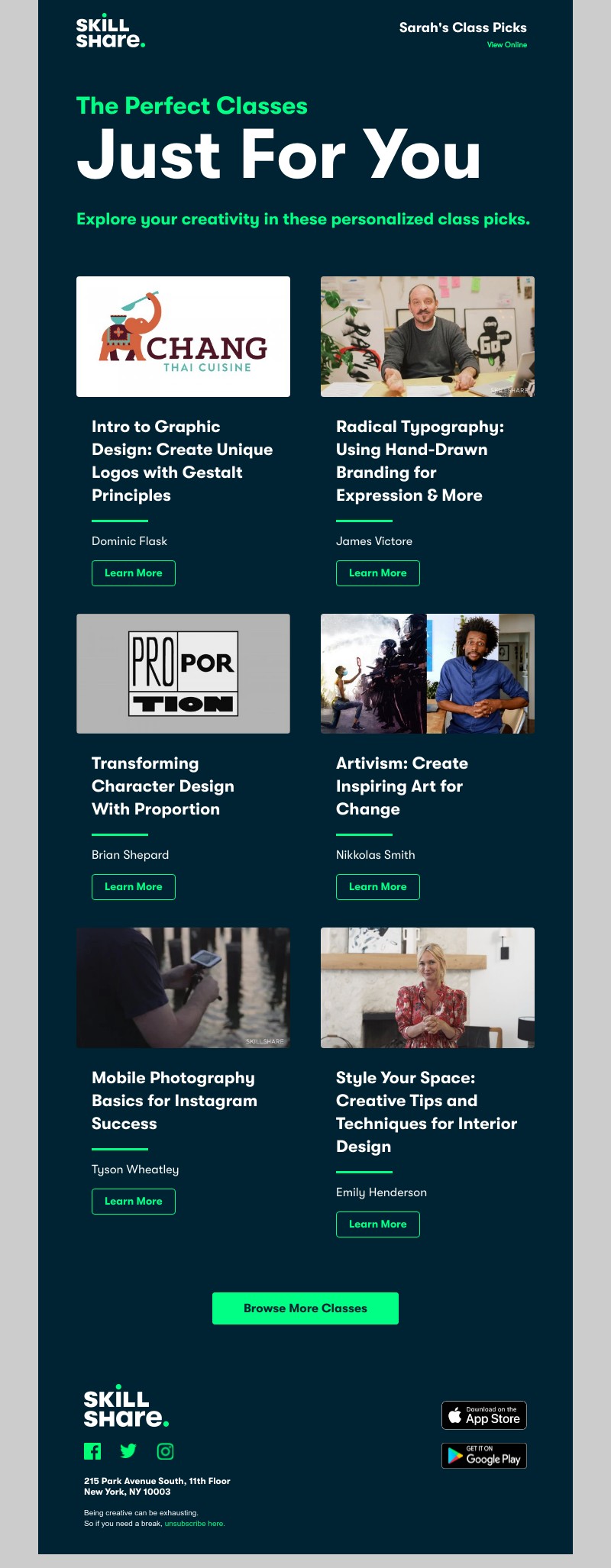
Task: Open the Proportion class thumbnail
Action: 183,673
